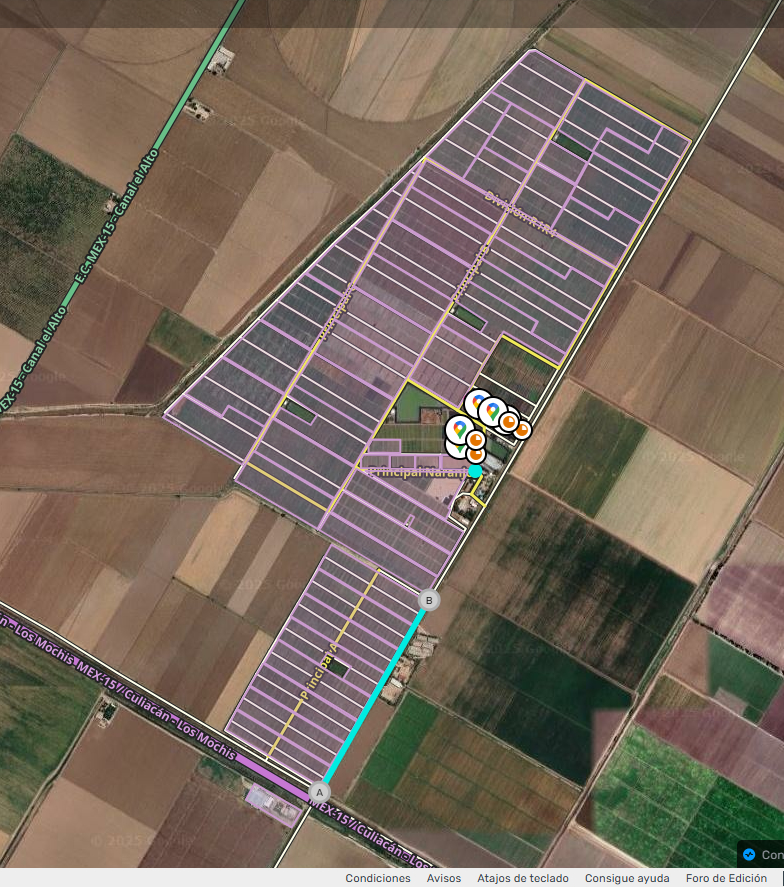Select the highlighted cyan road segment

point(374,696)
